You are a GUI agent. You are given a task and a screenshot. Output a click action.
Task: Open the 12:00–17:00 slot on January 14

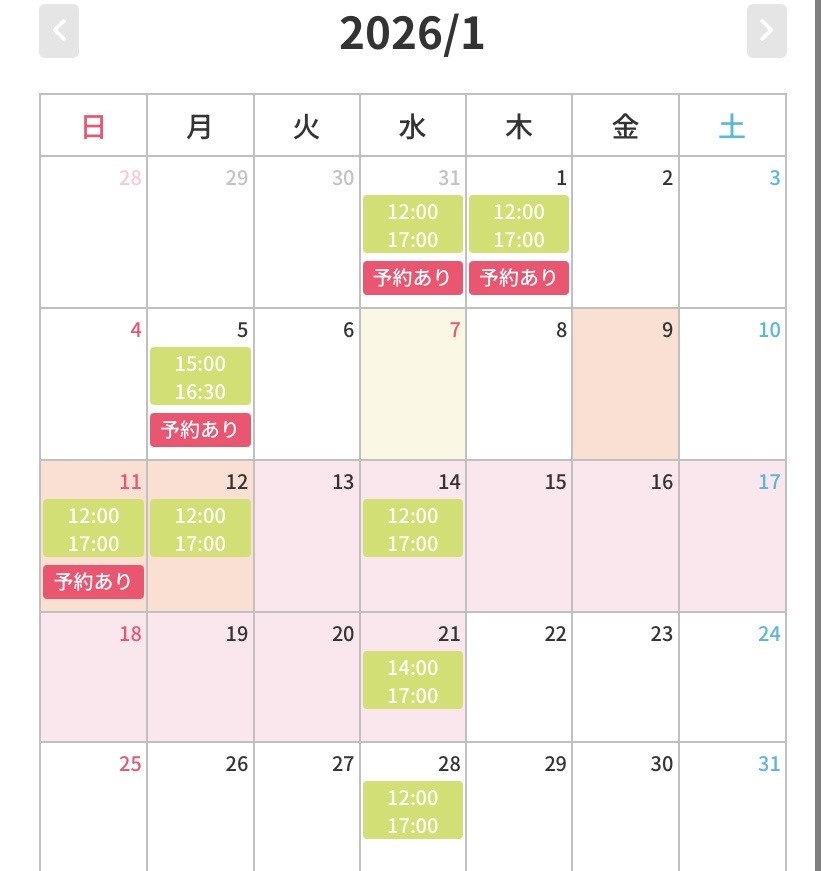pyautogui.click(x=412, y=529)
